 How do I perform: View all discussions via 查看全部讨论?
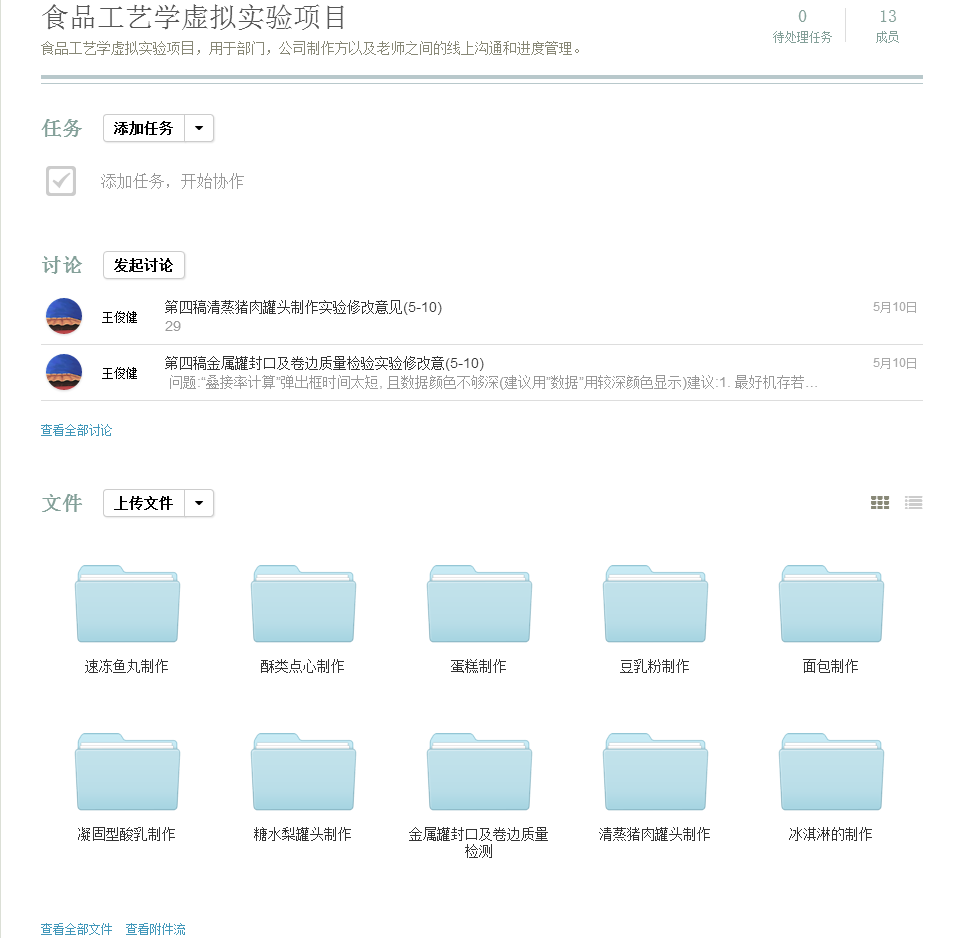76,430
